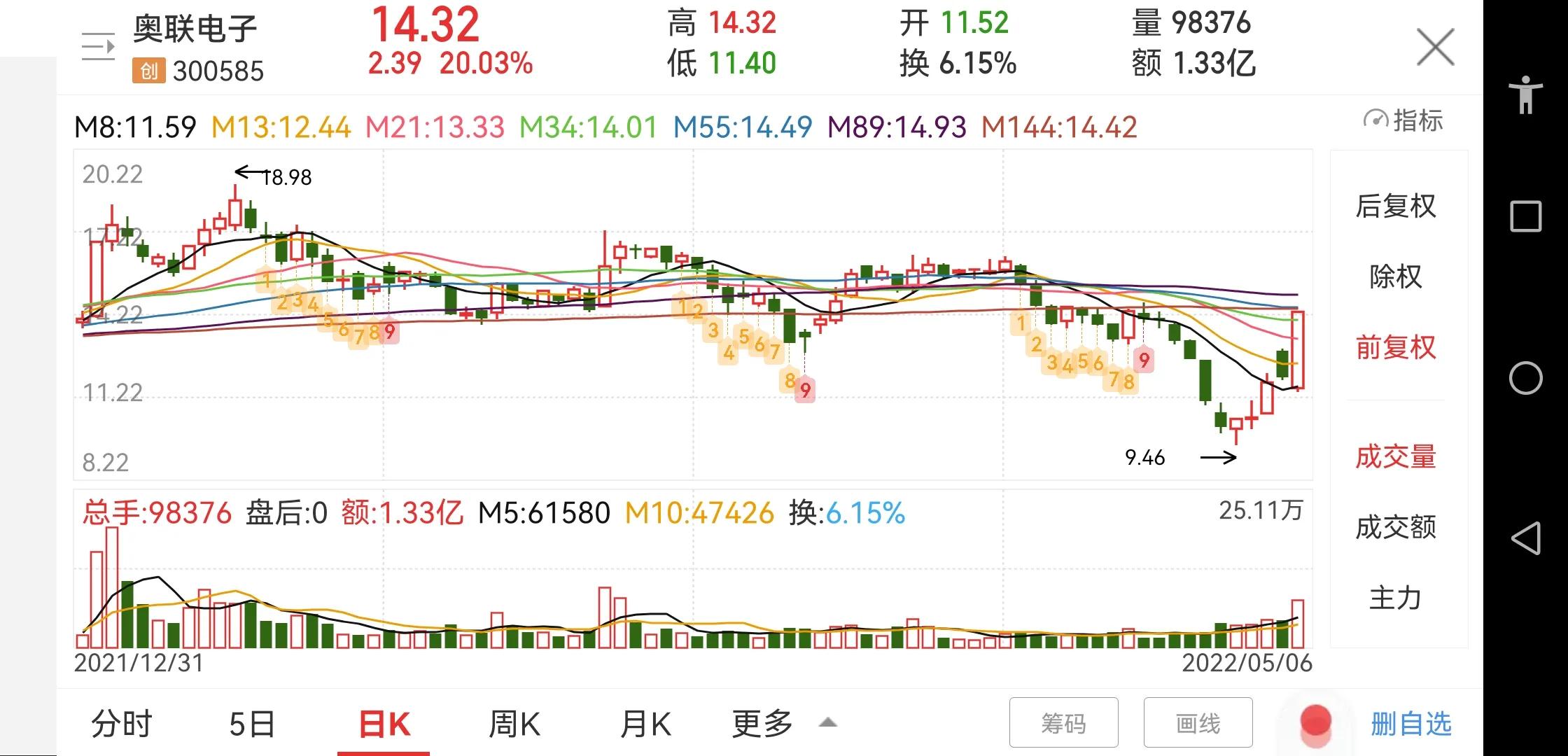The height and width of the screenshot is (756, 1568).
Task: Remove stock via 删自选
Action: click(x=1411, y=724)
